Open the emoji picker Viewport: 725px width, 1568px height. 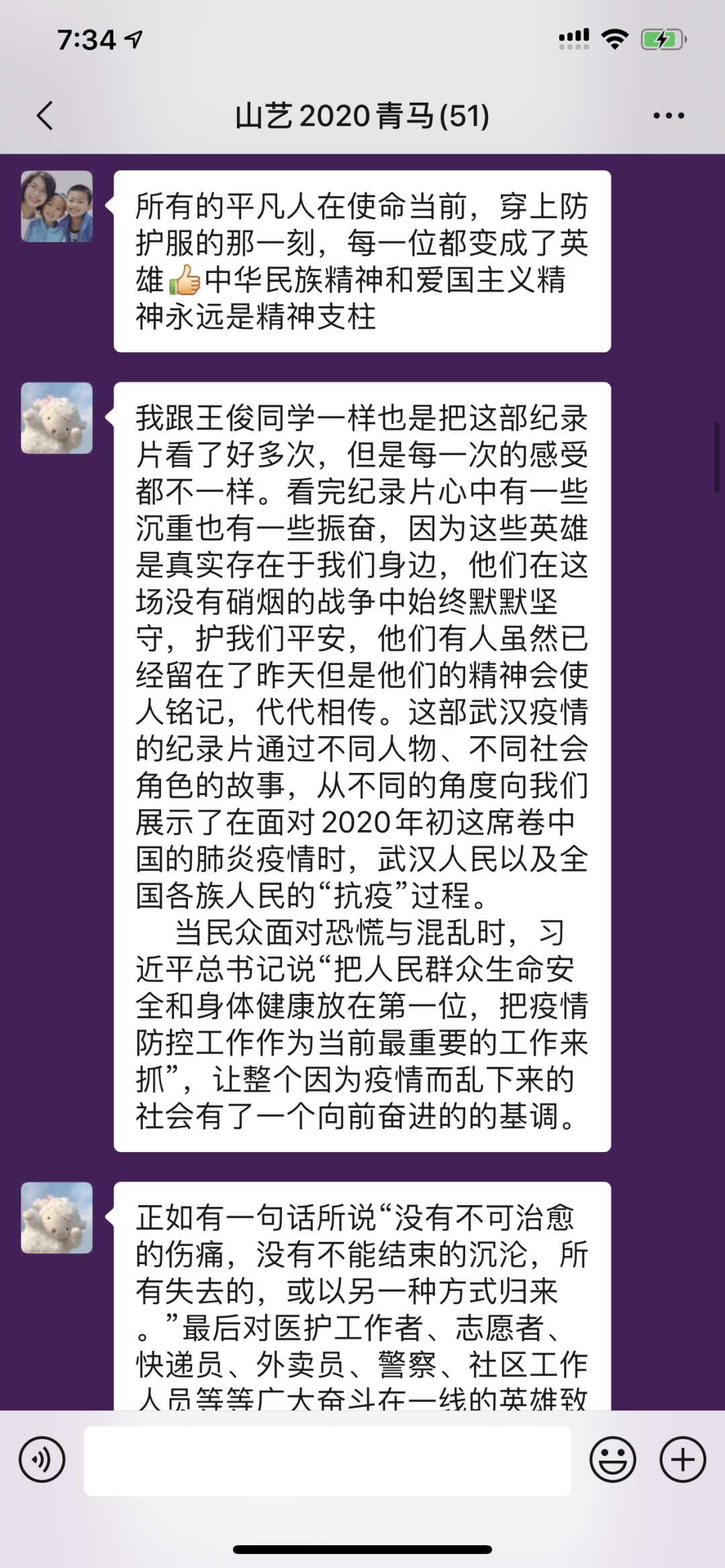pos(612,1460)
